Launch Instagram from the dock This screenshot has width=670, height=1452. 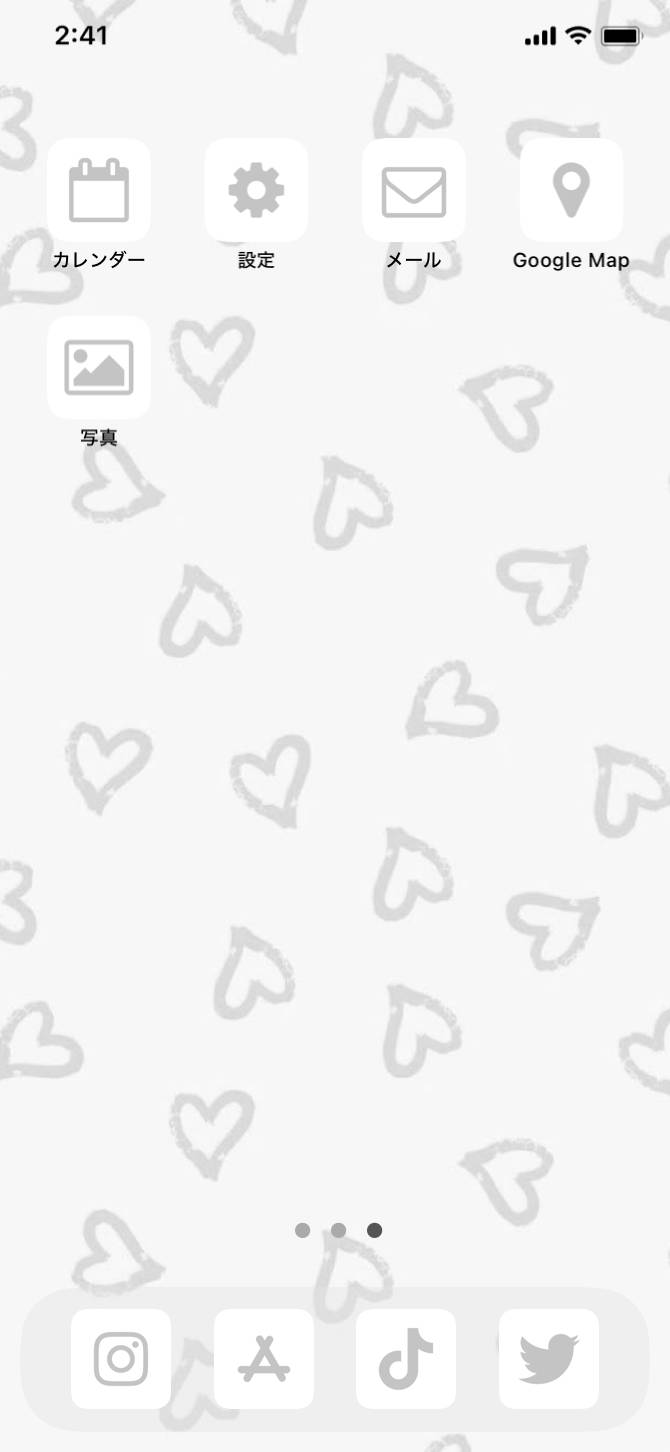121,1359
